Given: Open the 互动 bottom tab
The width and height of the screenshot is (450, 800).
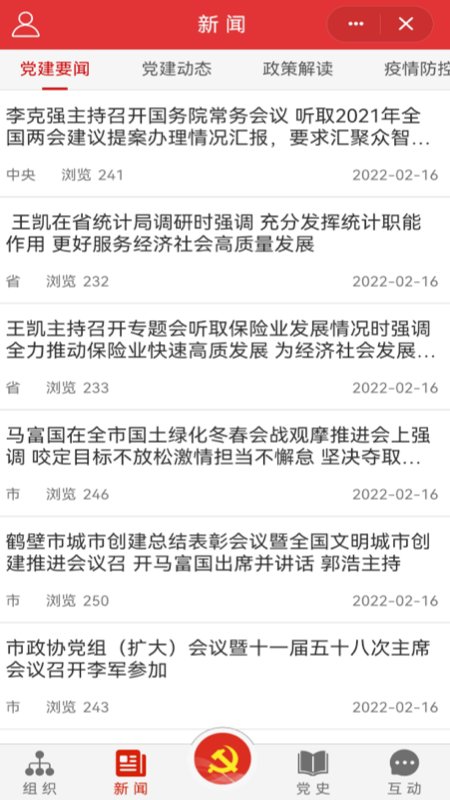Looking at the screenshot, I should (x=405, y=772).
